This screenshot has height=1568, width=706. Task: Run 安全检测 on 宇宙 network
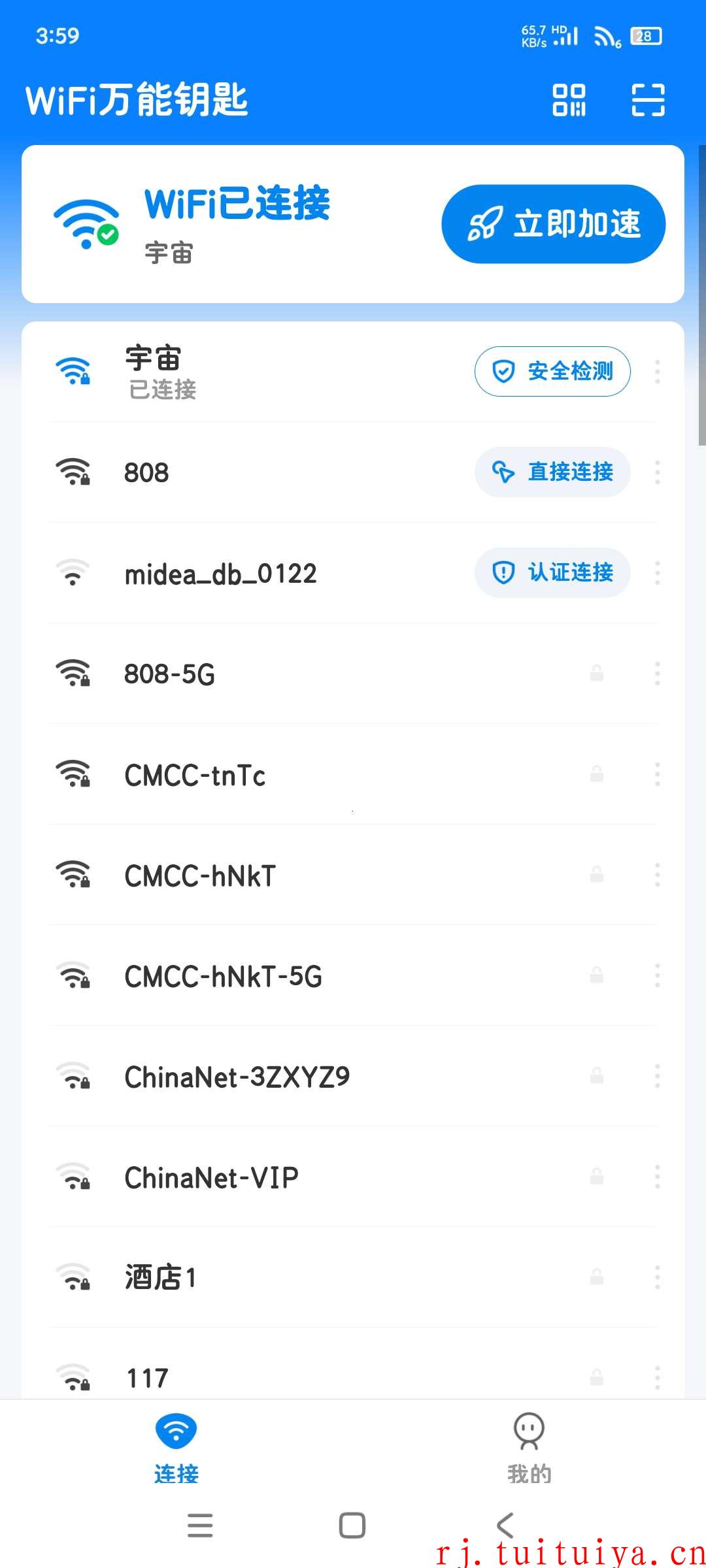(552, 371)
